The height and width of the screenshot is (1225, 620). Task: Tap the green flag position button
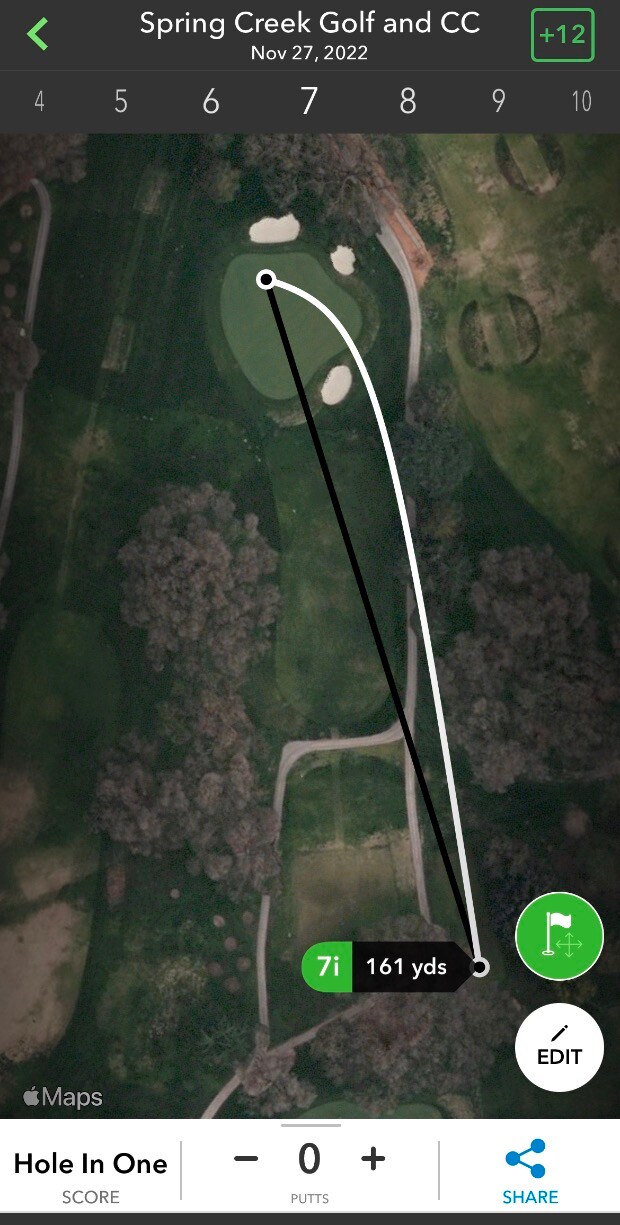click(x=559, y=937)
